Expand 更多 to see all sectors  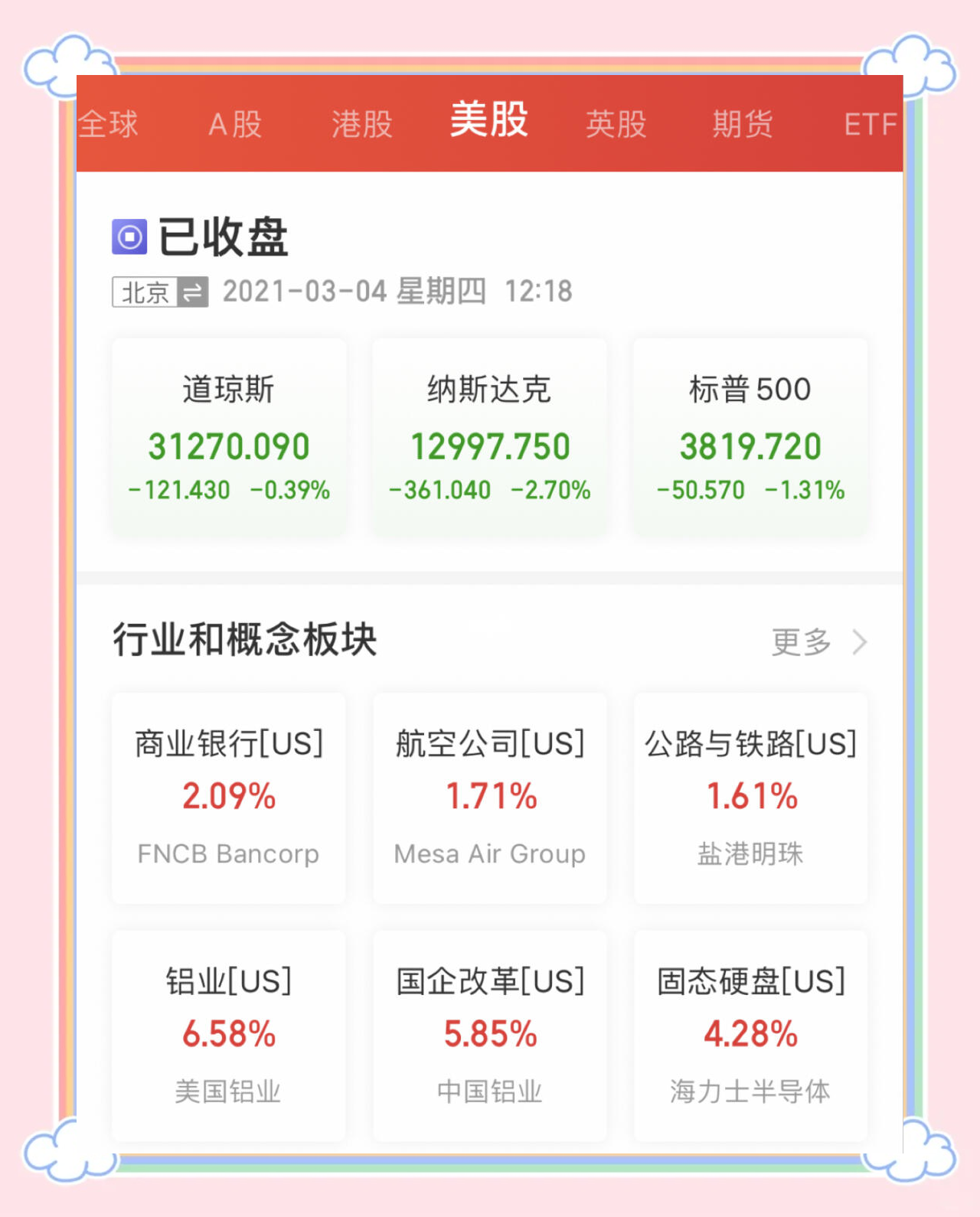point(801,641)
